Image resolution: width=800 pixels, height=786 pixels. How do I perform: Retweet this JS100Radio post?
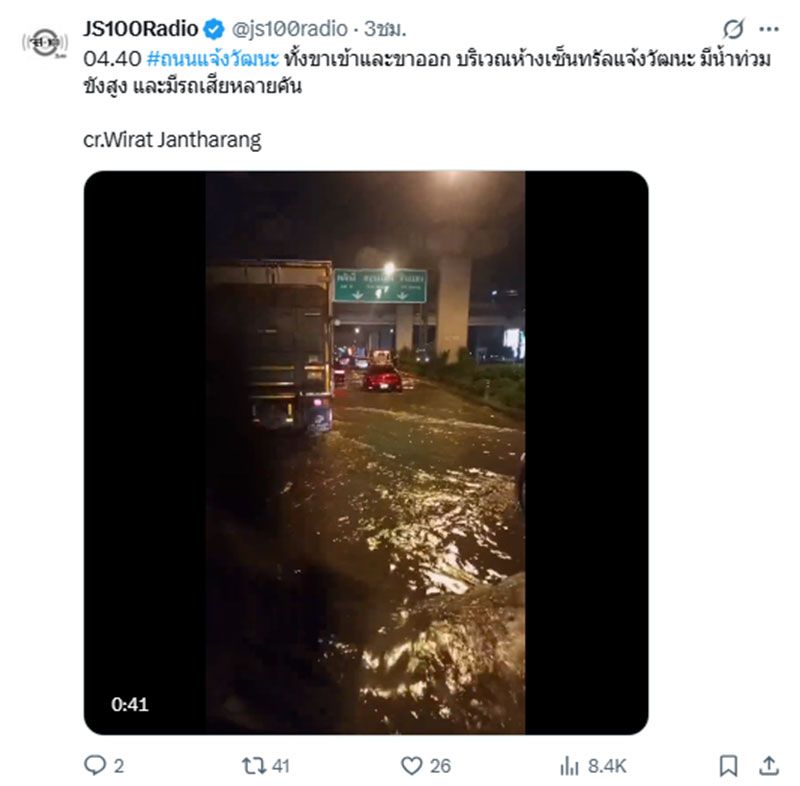click(x=254, y=766)
